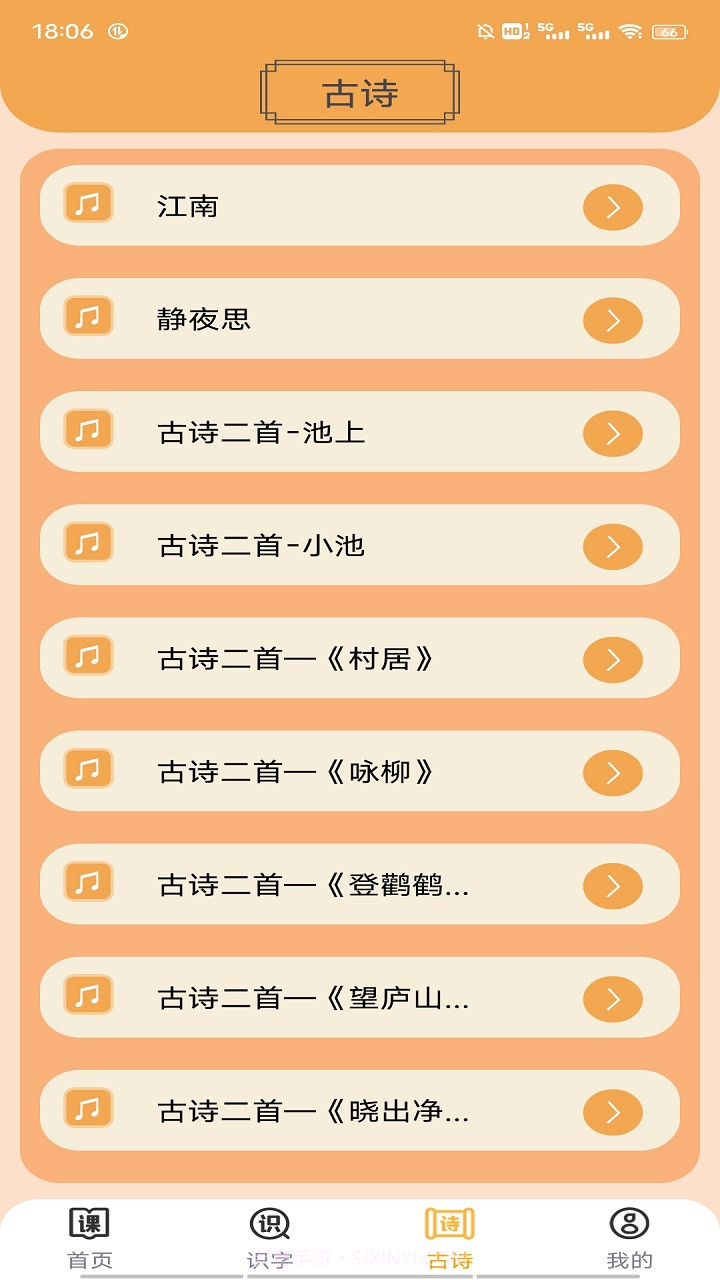Tap the music note icon for 古诗二首-池上
Screen dimensions: 720x1280
89,432
